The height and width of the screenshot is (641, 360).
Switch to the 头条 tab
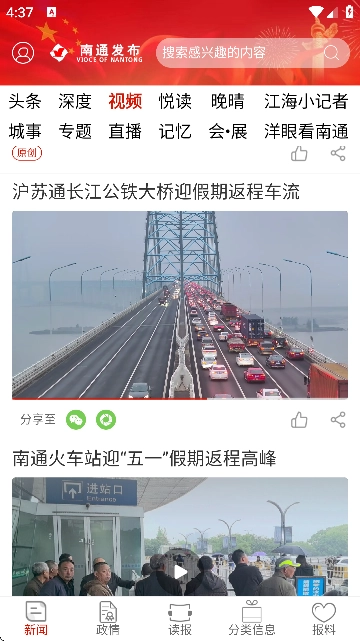[25, 101]
